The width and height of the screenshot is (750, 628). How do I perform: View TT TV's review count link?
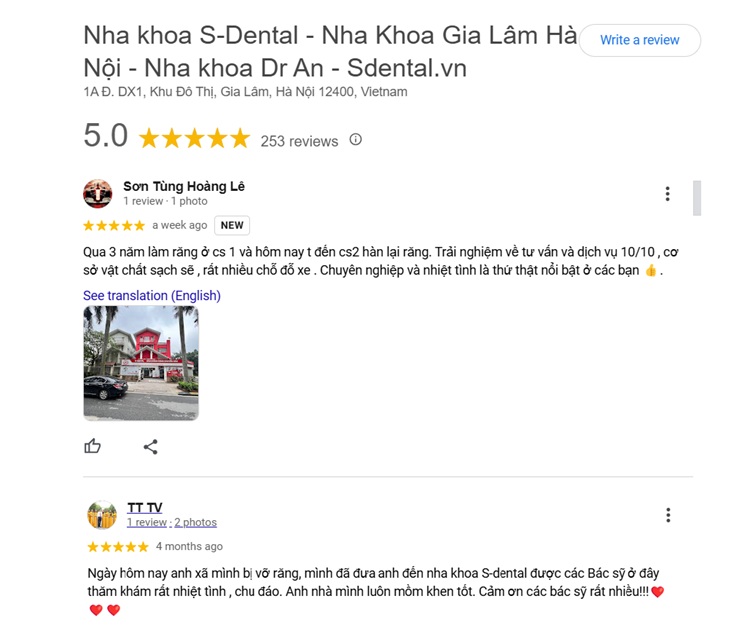tap(146, 522)
